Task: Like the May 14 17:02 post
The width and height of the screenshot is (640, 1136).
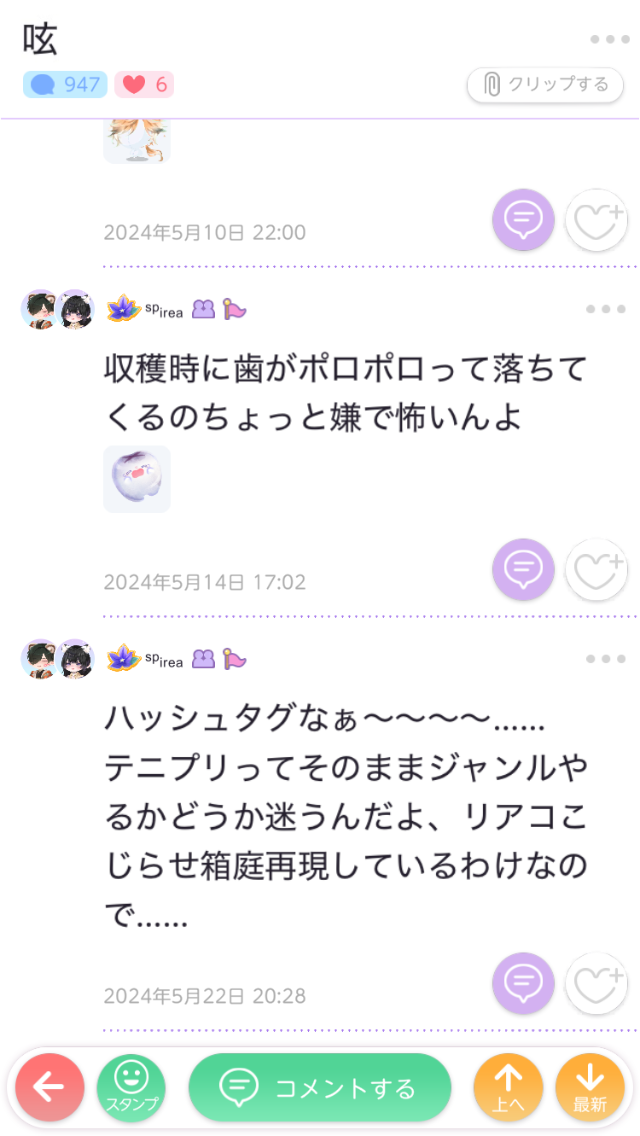Action: click(x=597, y=569)
